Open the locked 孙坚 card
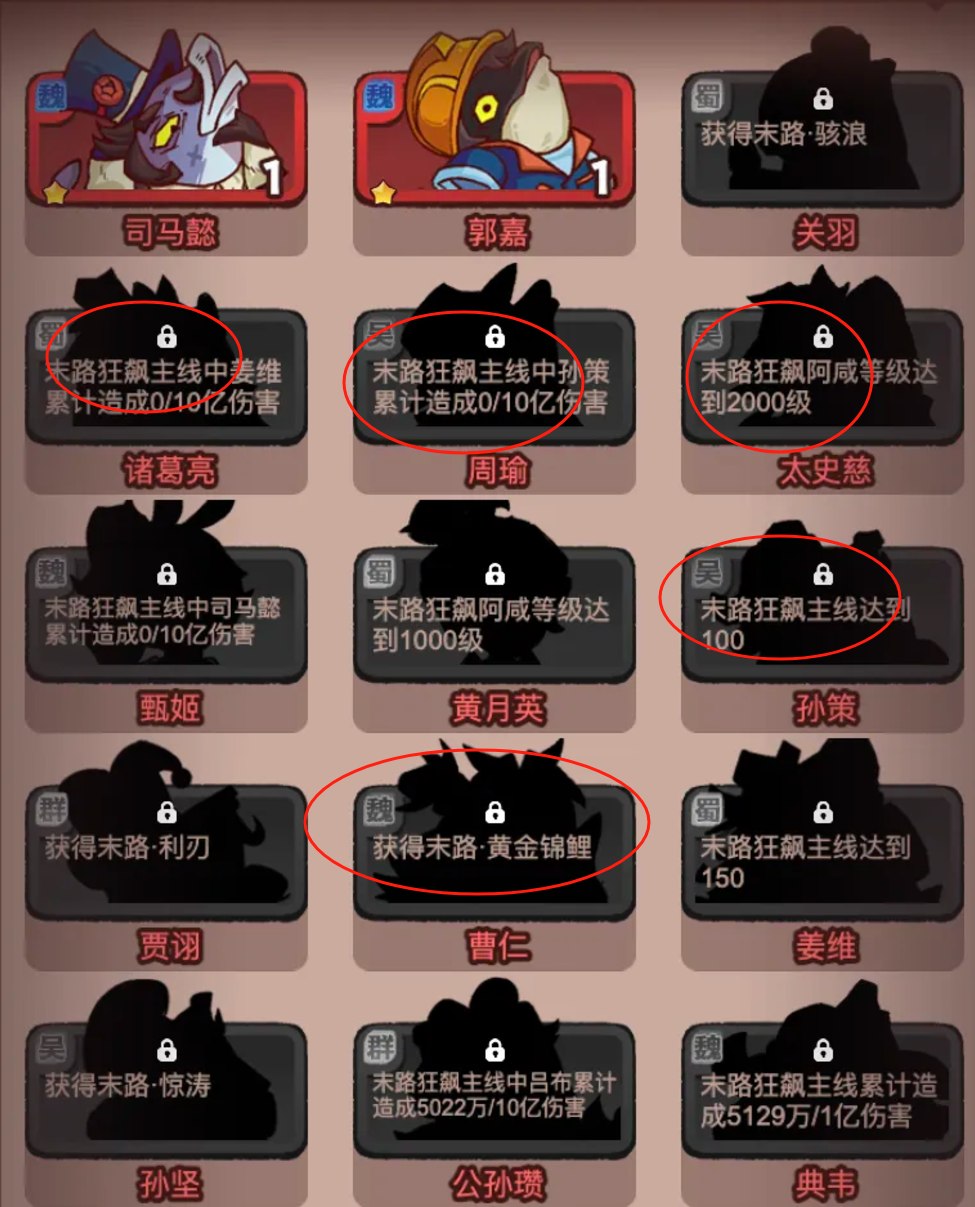975x1207 pixels. coord(166,1090)
